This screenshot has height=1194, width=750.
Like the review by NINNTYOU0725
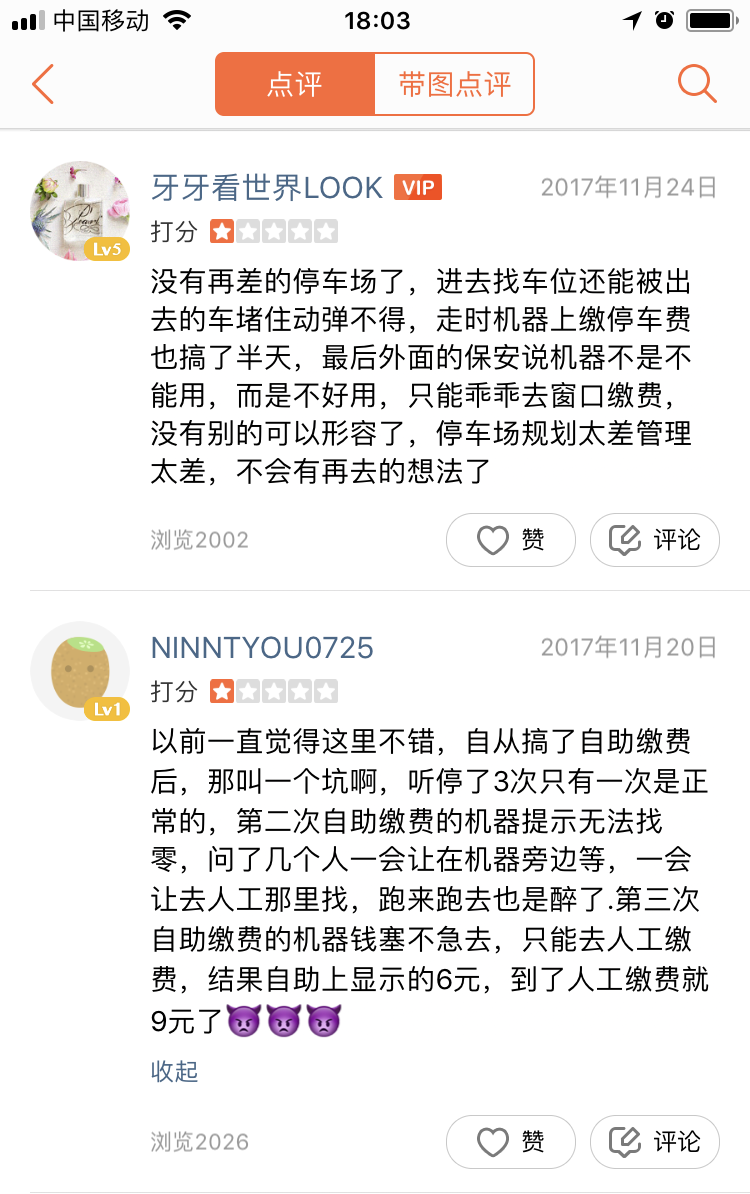pos(510,1141)
